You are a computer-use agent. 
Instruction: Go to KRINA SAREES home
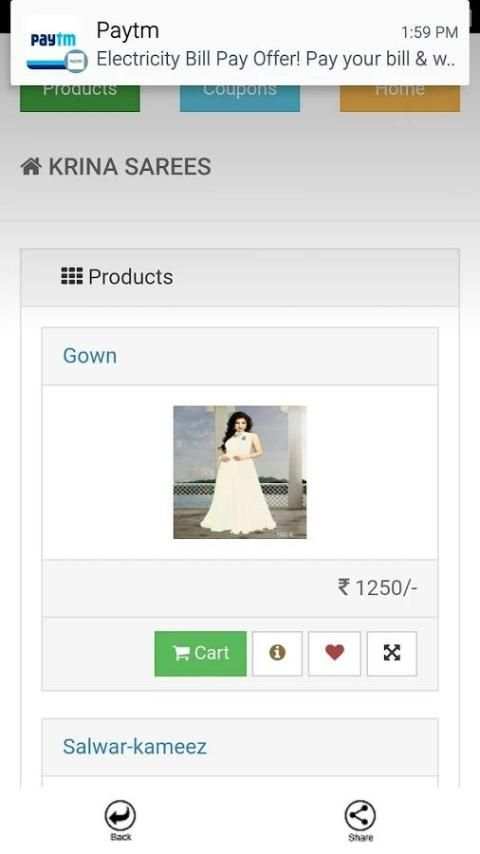(116, 167)
